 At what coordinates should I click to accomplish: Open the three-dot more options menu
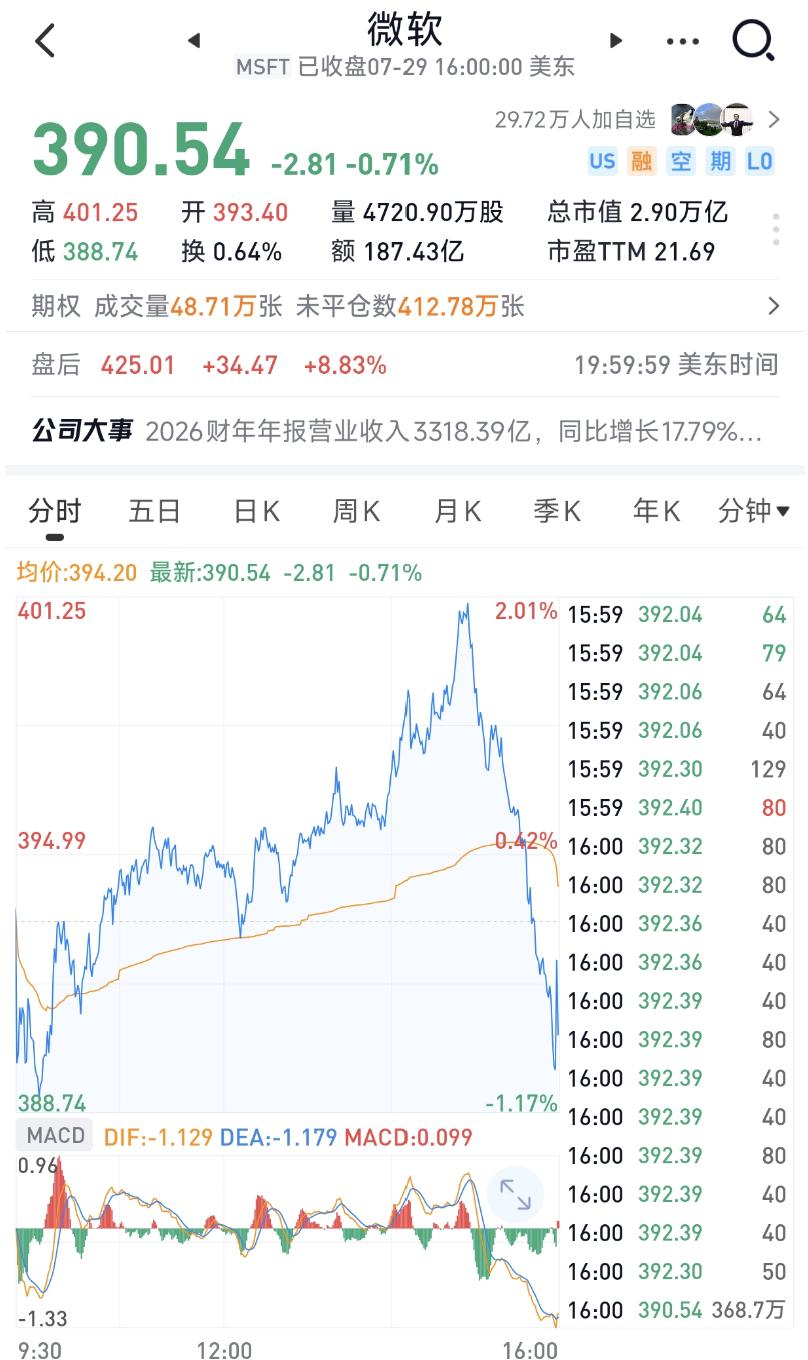point(683,42)
